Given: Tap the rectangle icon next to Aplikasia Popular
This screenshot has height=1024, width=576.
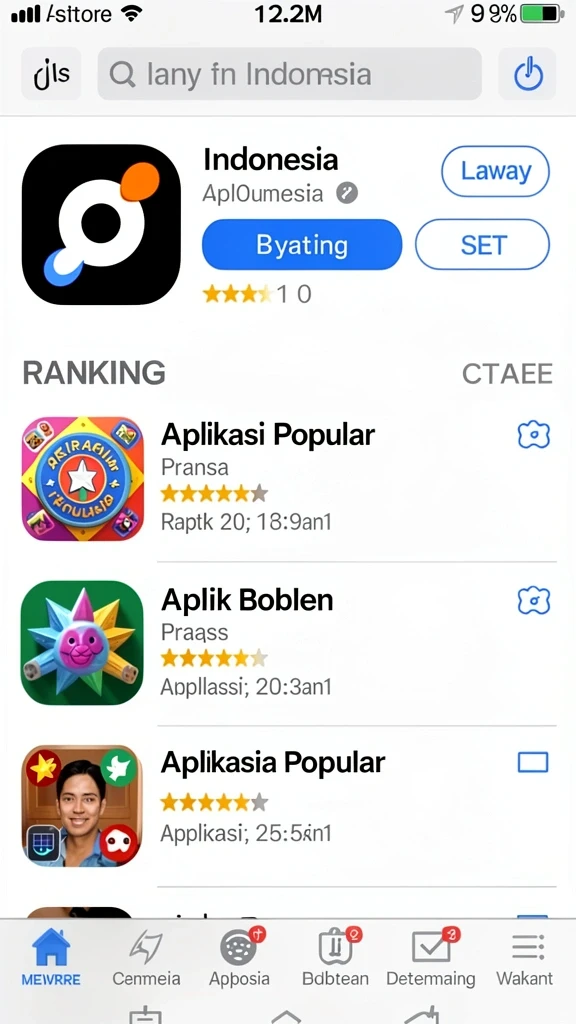Looking at the screenshot, I should [x=533, y=763].
